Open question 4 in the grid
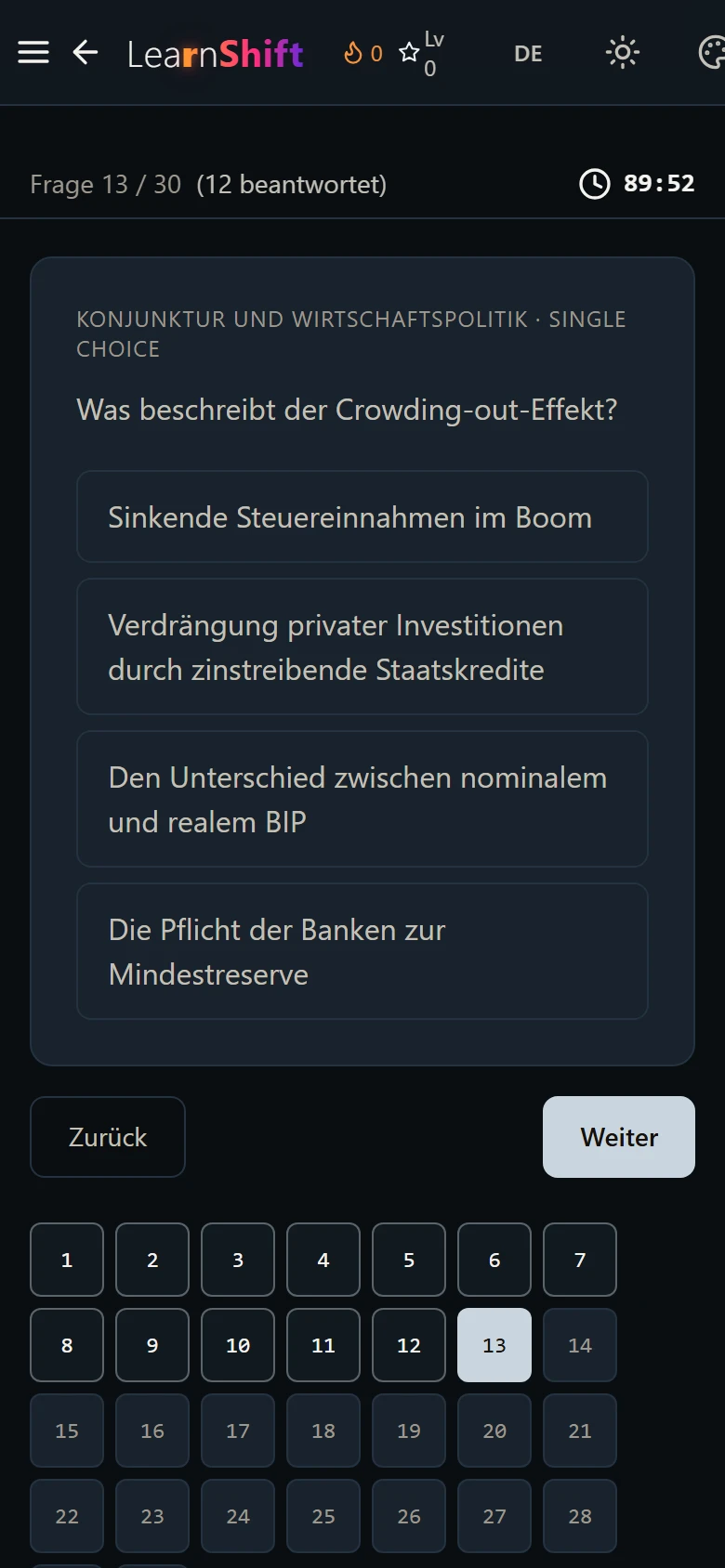The image size is (725, 1568). [x=323, y=1260]
